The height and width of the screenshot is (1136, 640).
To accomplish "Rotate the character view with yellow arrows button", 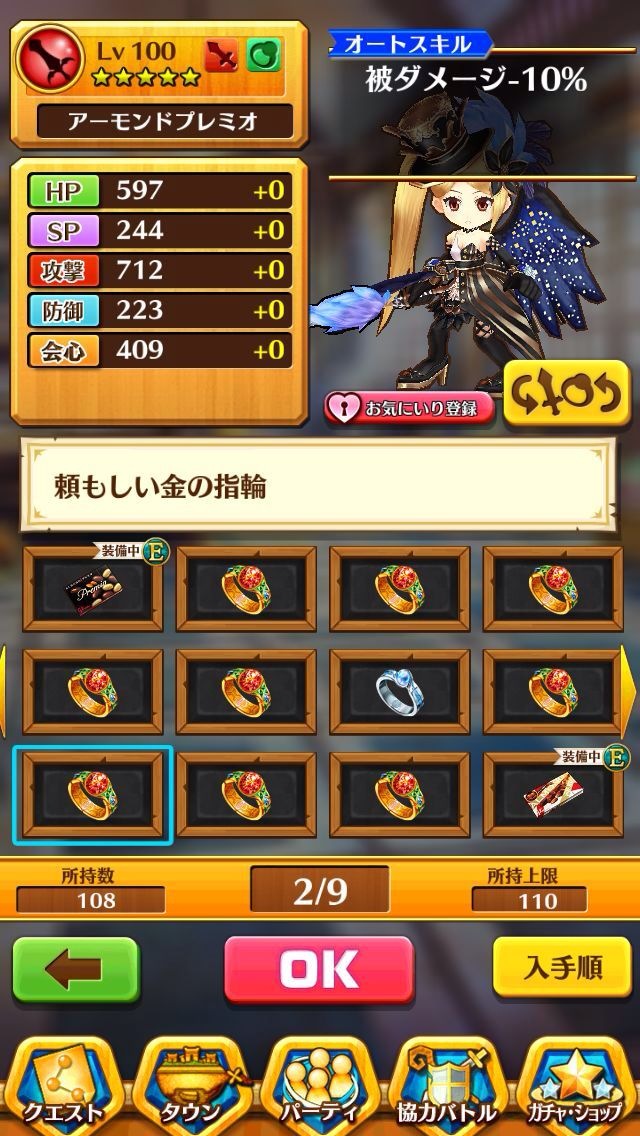I will click(x=567, y=393).
